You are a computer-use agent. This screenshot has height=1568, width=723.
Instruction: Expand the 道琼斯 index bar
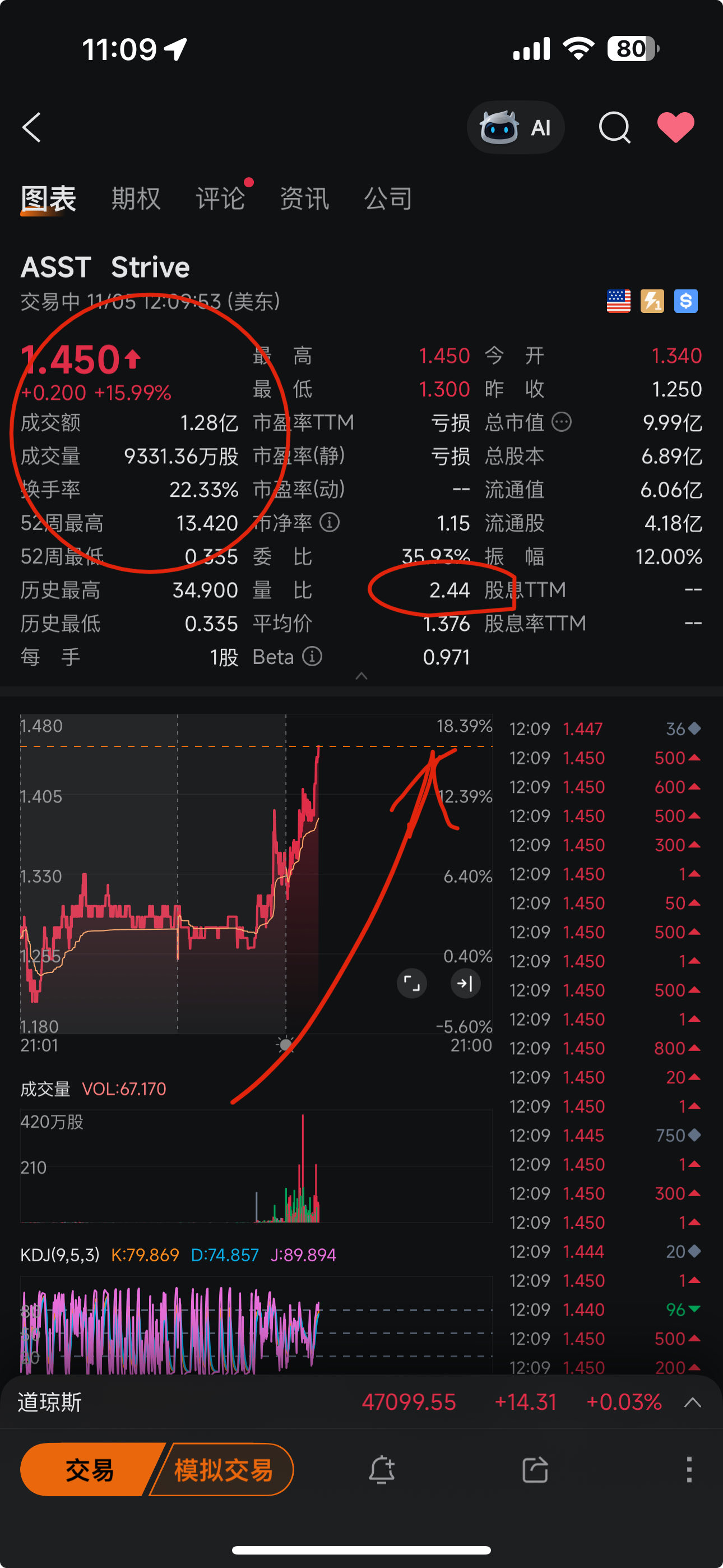[x=693, y=1403]
